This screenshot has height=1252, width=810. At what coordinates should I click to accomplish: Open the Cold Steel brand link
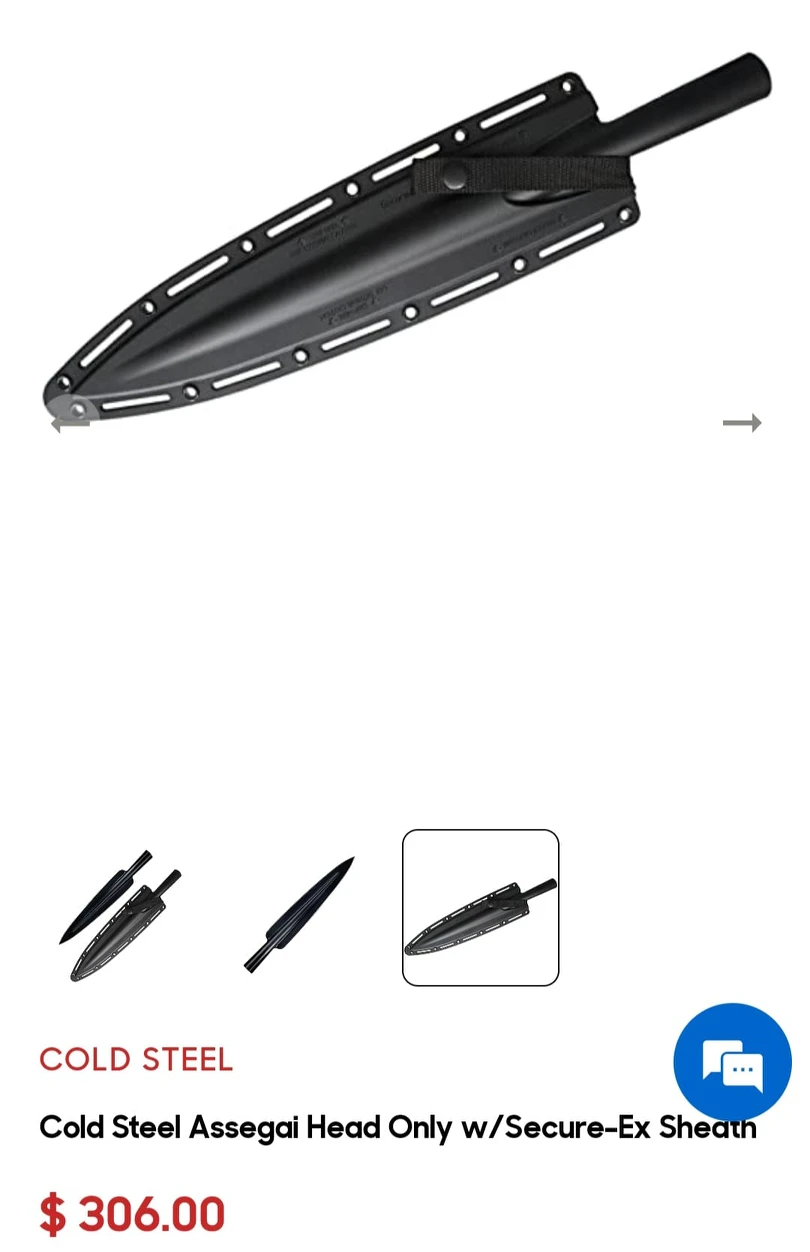click(136, 1059)
